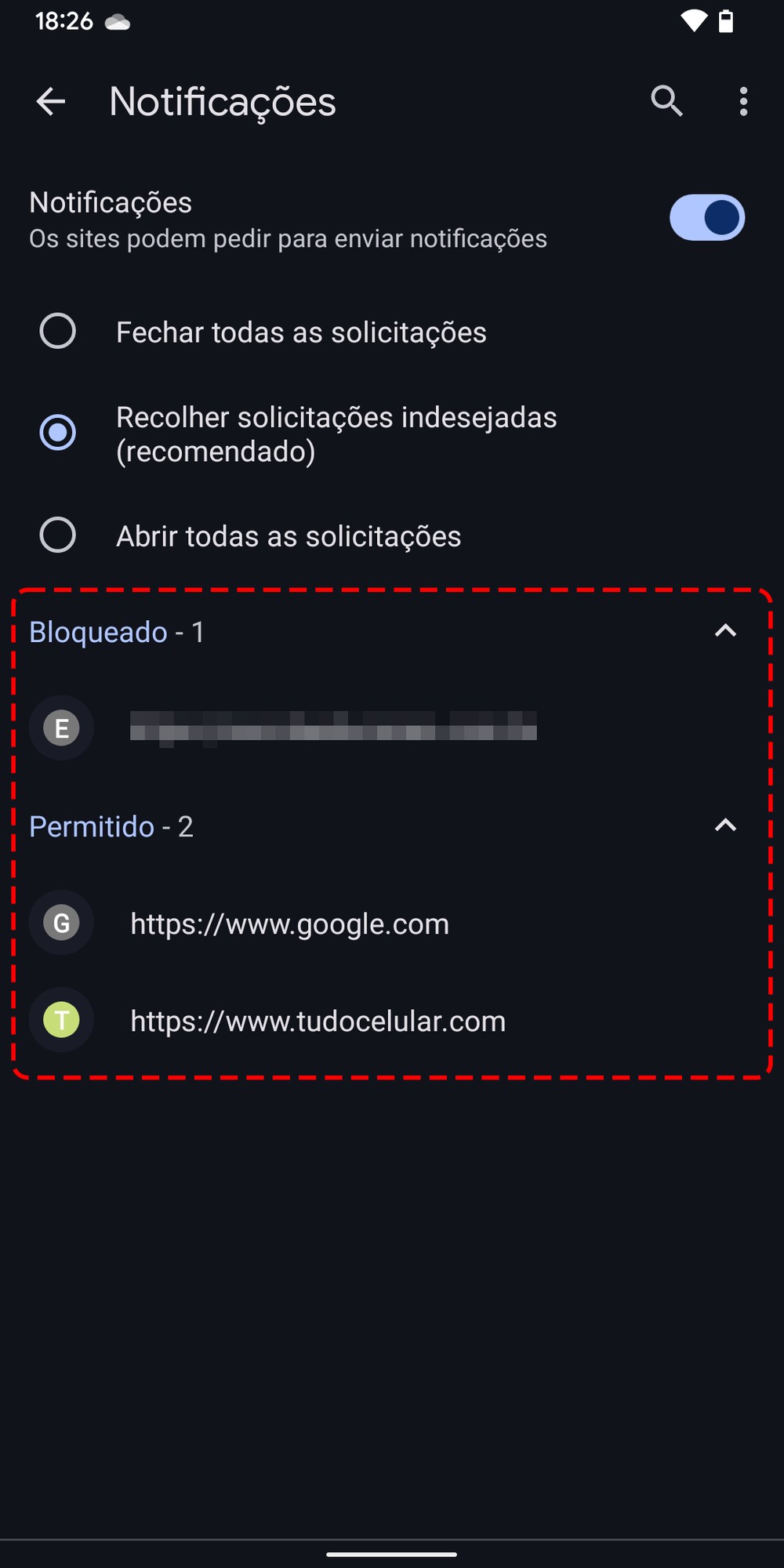The image size is (784, 1568).
Task: Search the notification settings
Action: [x=666, y=102]
